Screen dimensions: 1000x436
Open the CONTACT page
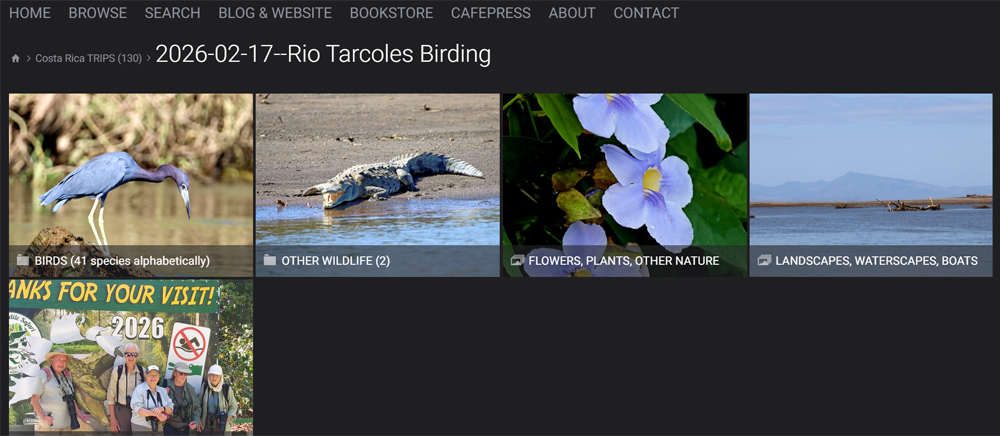coord(646,13)
